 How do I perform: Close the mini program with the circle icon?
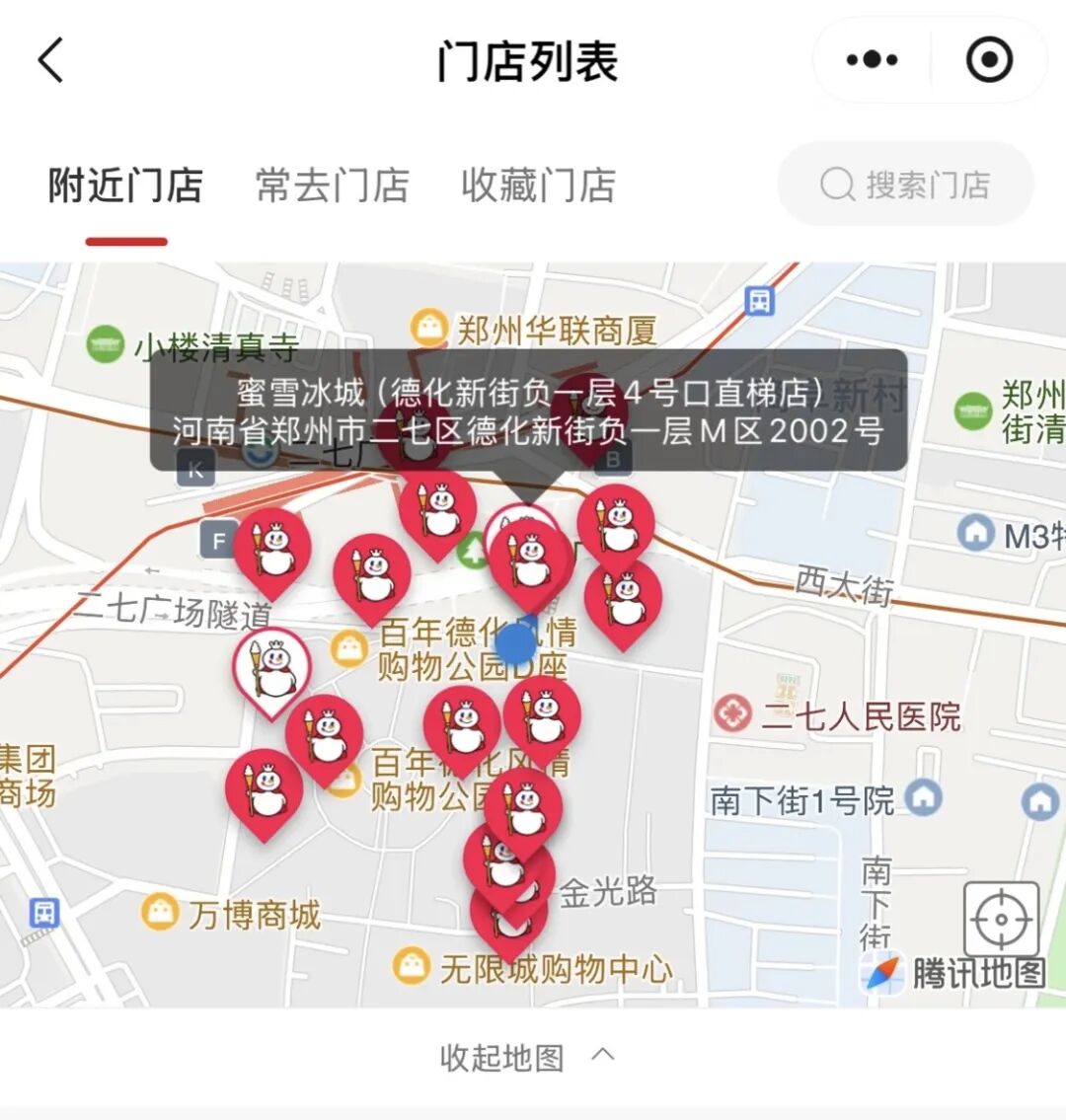[989, 60]
